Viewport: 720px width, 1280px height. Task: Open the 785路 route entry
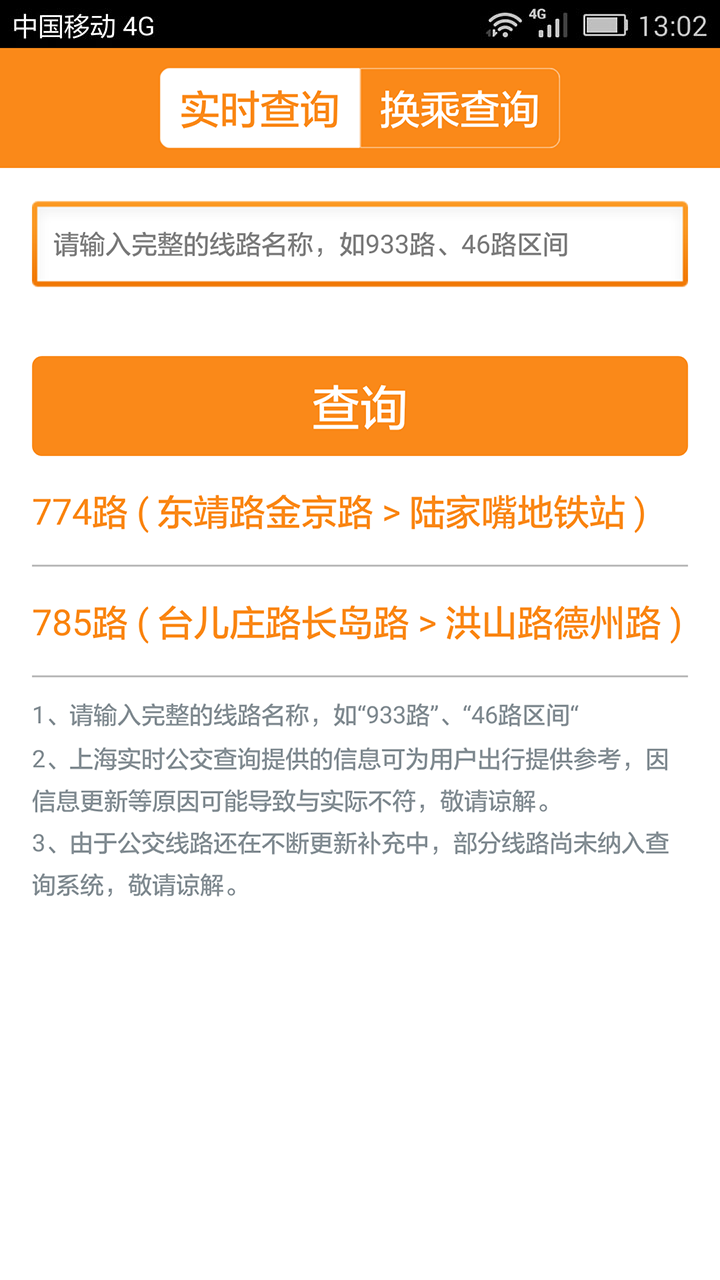[357, 624]
